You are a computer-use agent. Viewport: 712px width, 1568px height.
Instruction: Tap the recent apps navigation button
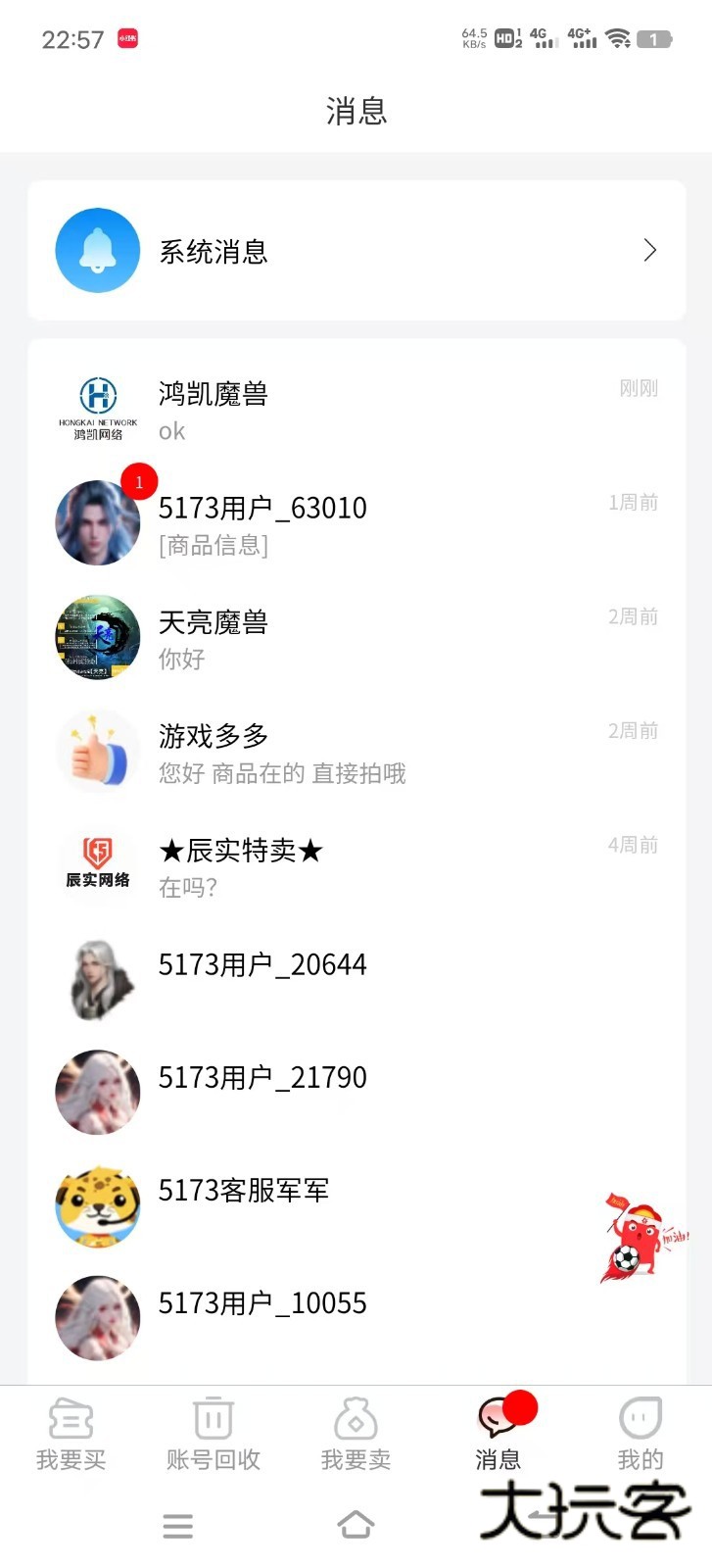pos(177,1526)
